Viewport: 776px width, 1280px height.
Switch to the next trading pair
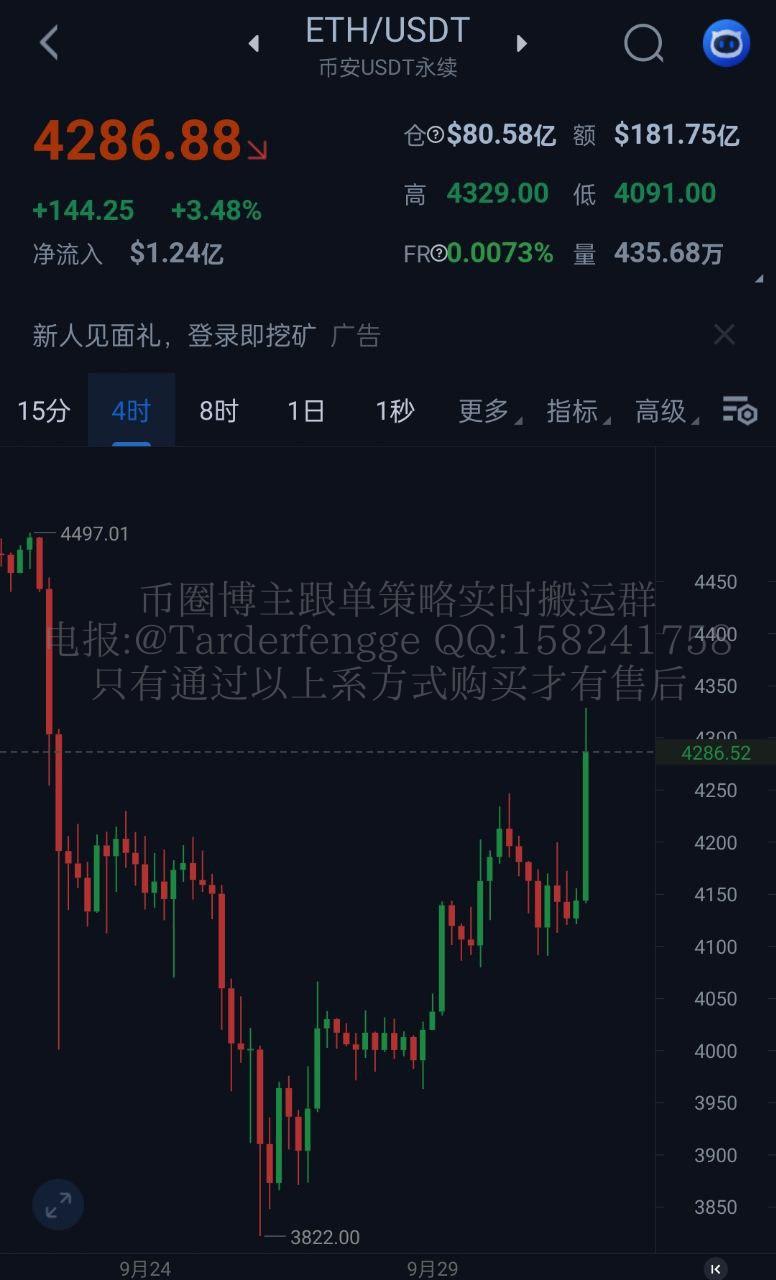[x=521, y=43]
